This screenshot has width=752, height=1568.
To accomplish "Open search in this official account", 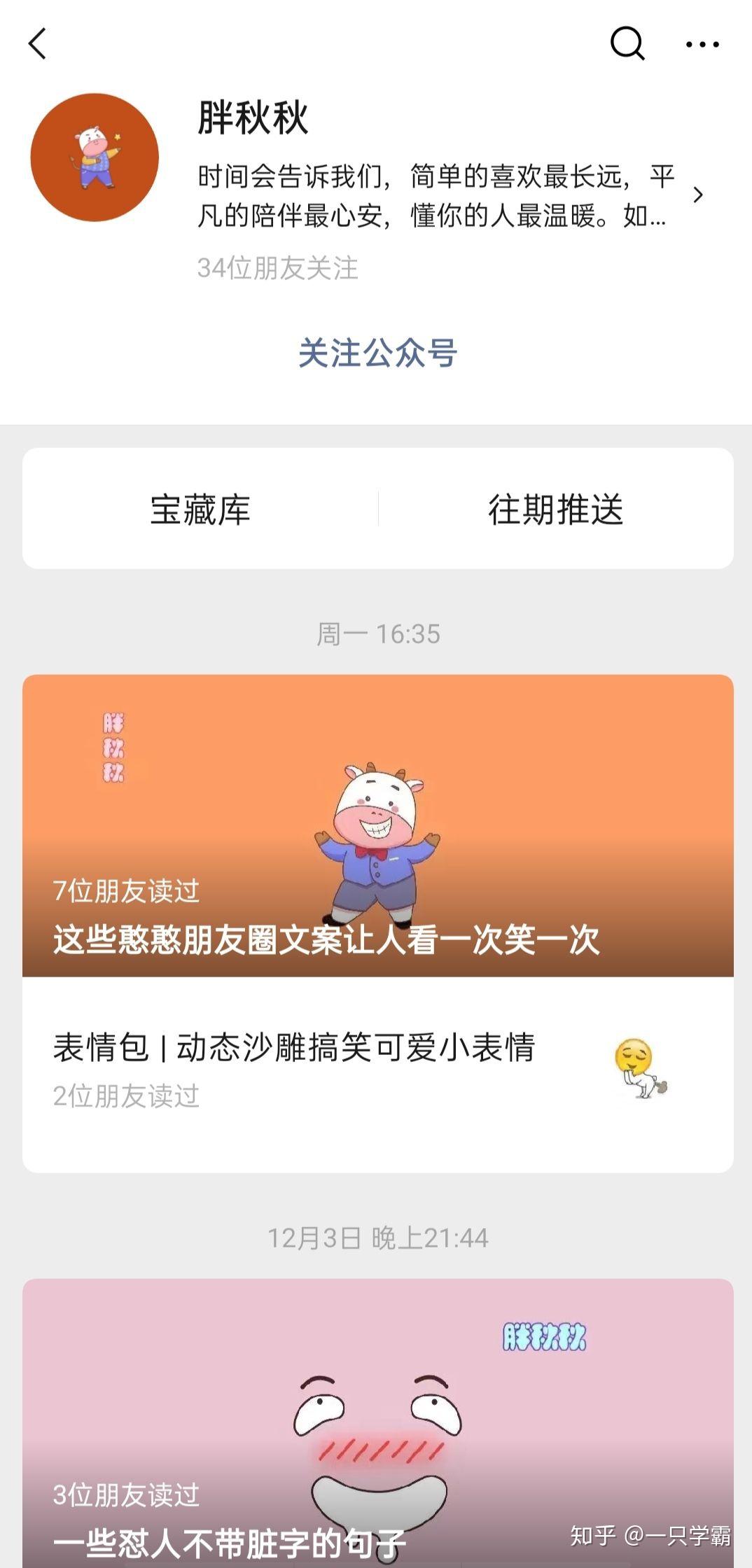I will click(x=627, y=44).
